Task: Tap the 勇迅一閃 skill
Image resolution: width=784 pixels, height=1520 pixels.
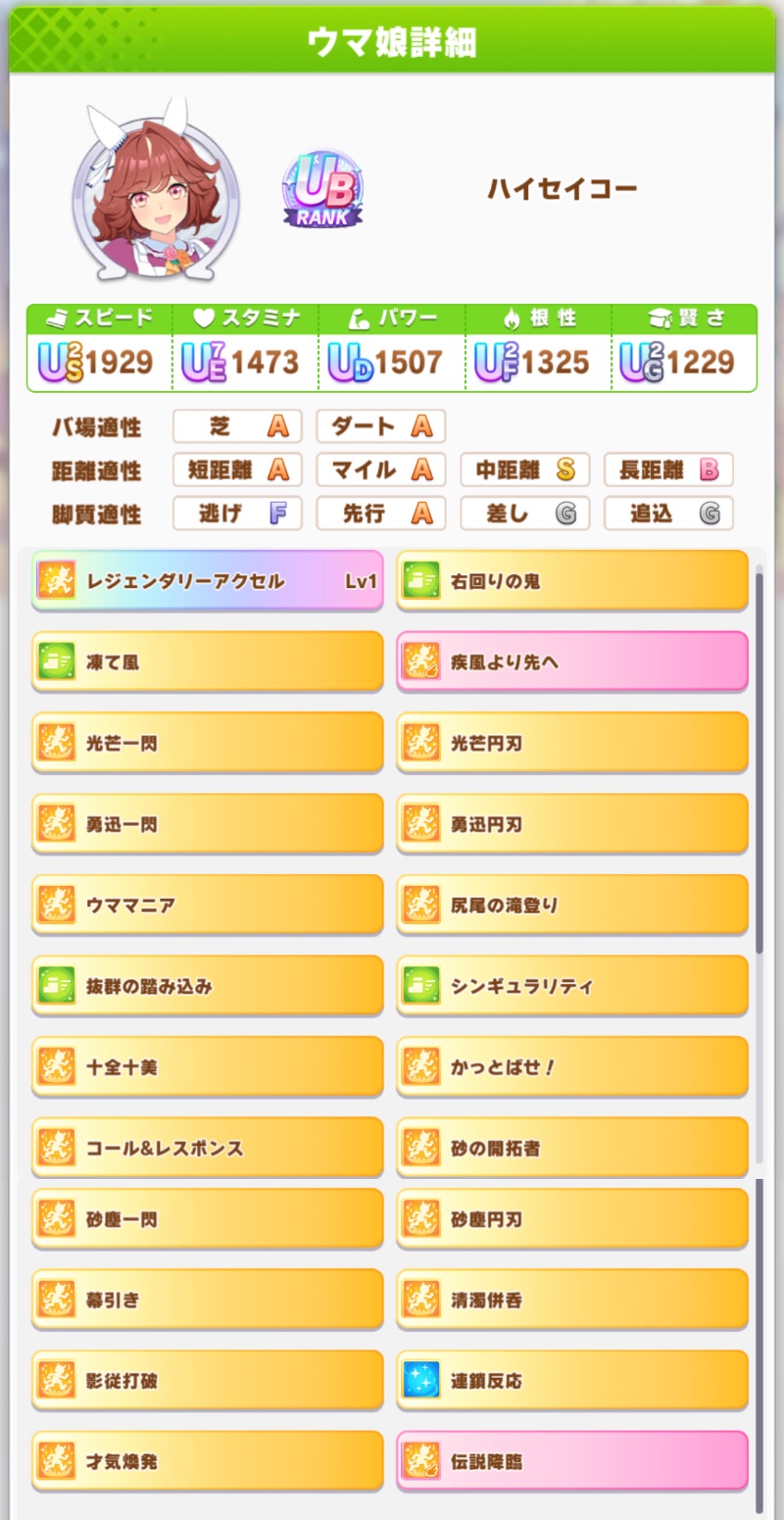Action: pyautogui.click(x=207, y=825)
